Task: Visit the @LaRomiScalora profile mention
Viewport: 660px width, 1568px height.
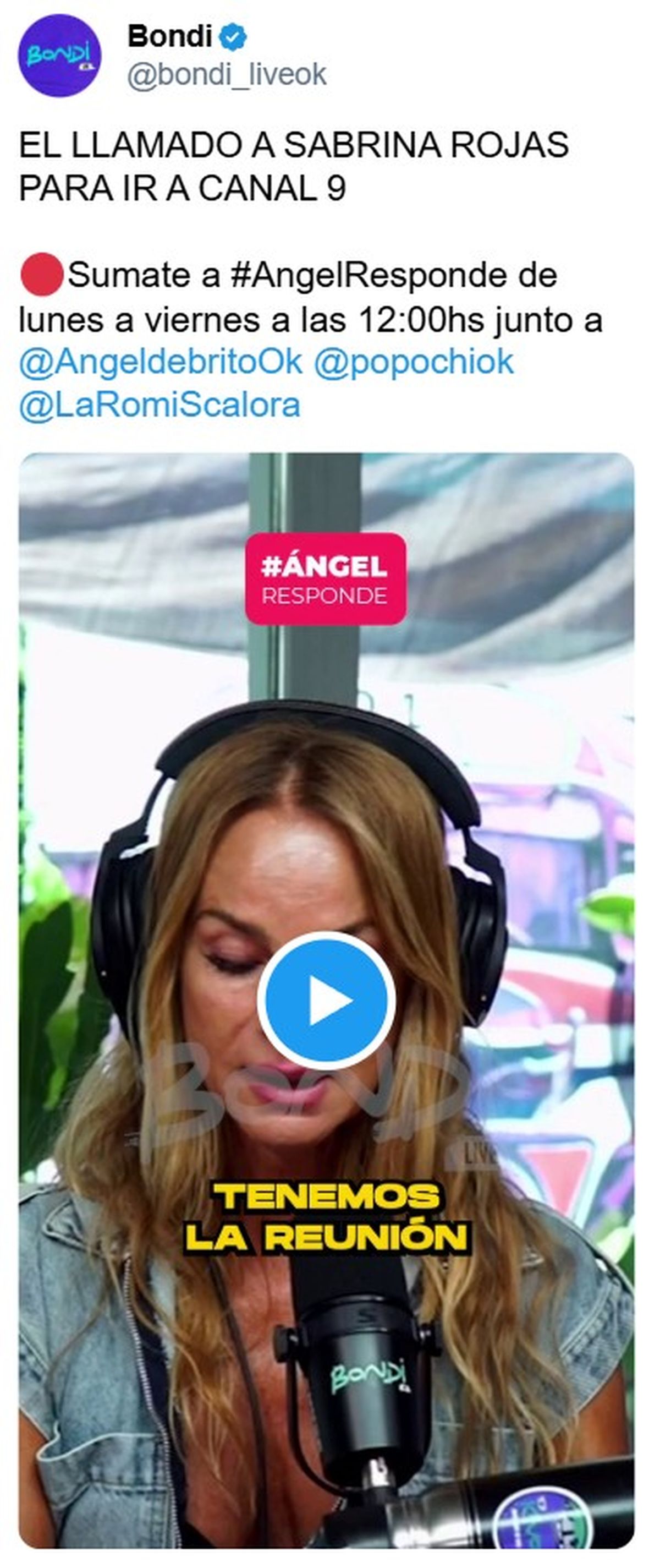Action: (x=159, y=406)
